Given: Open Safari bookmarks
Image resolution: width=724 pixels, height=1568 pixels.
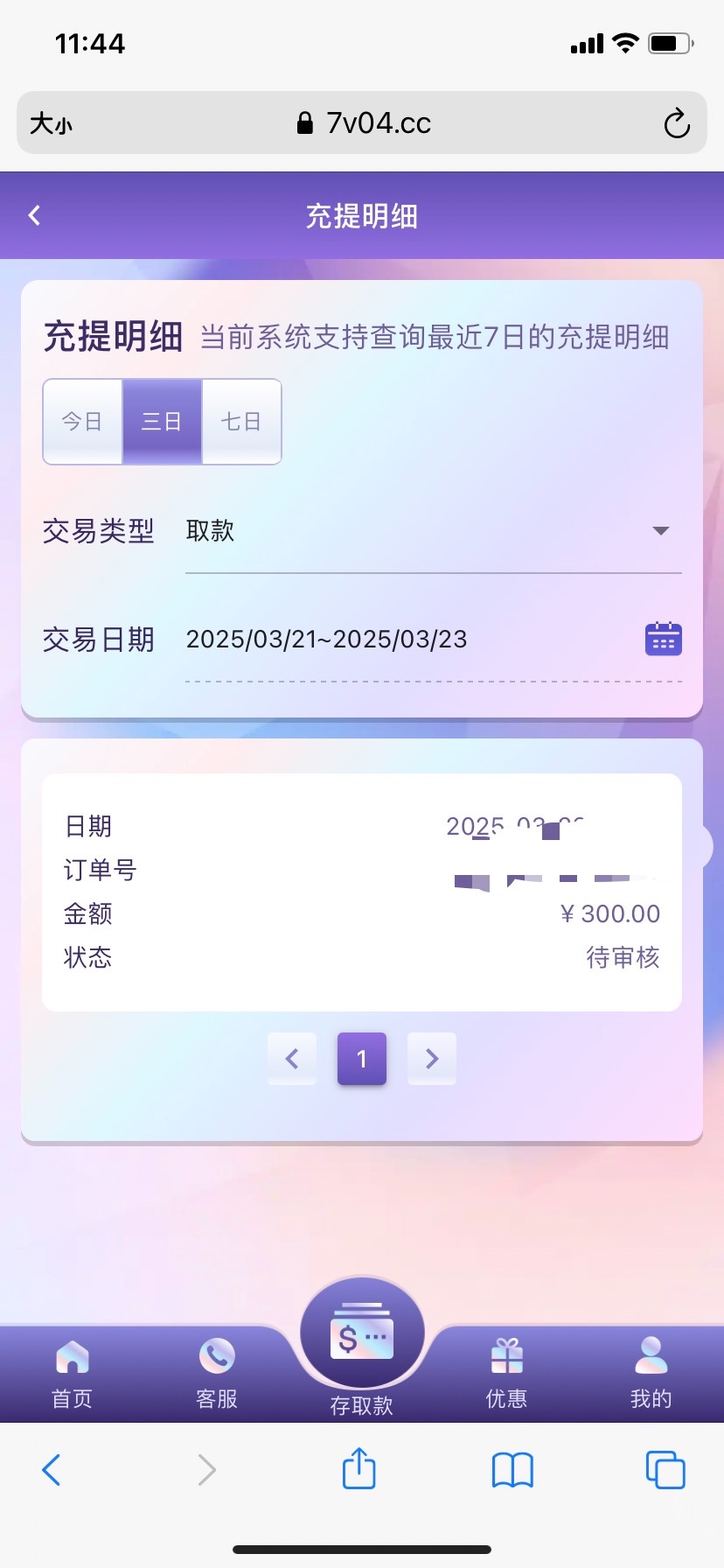Looking at the screenshot, I should point(512,1469).
